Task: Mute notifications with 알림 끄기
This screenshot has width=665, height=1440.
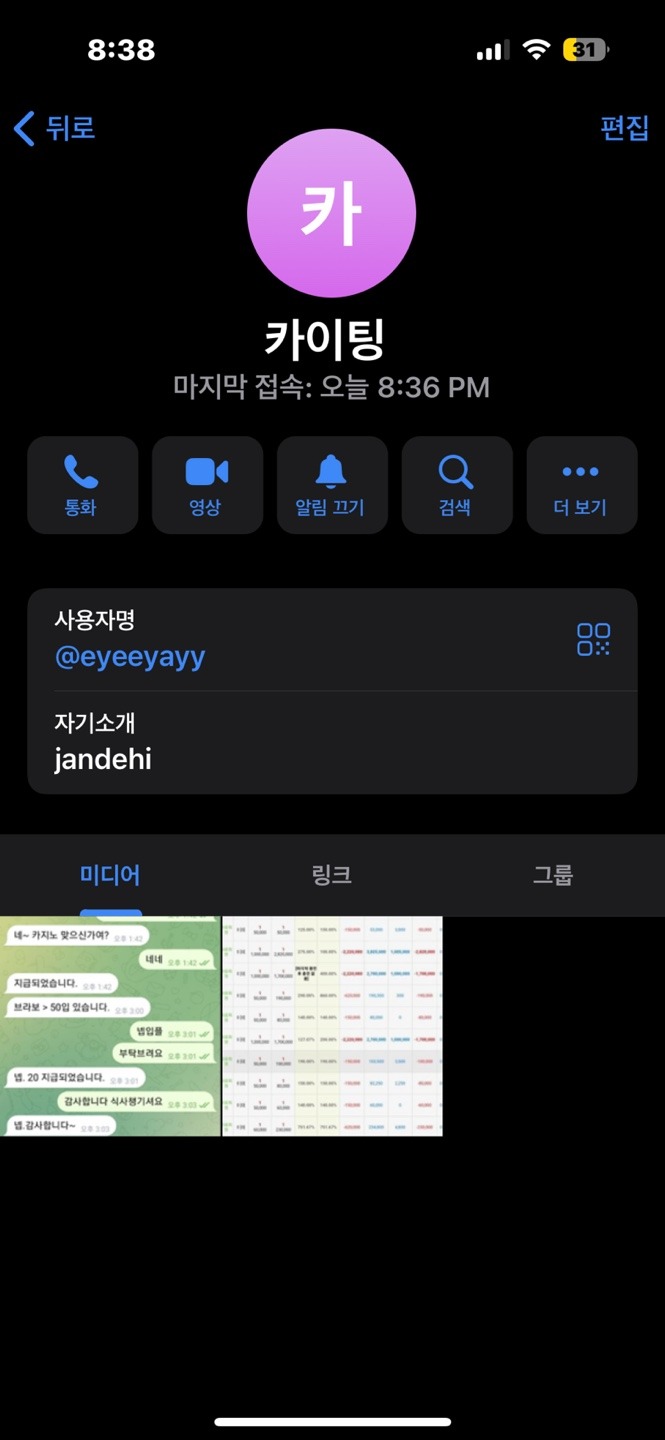Action: (331, 485)
